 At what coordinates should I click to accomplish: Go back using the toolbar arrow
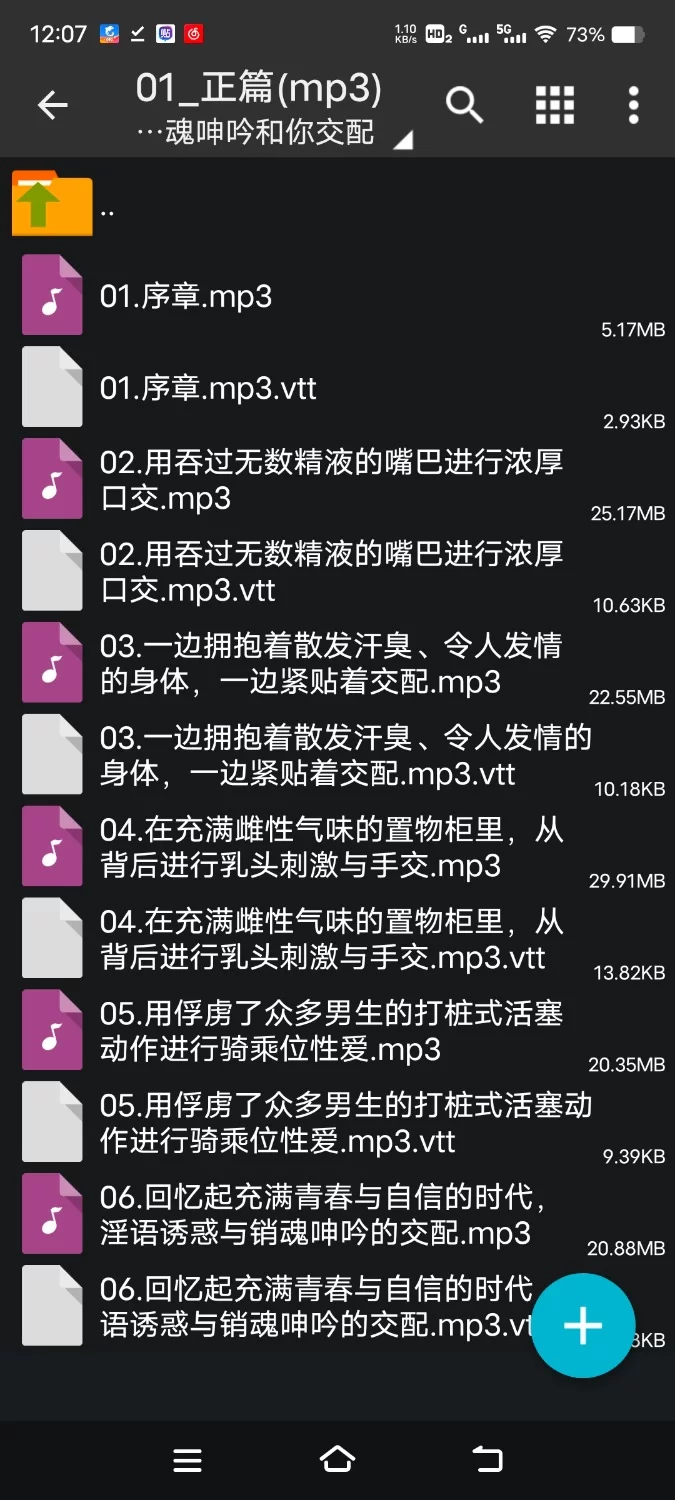tap(52, 105)
